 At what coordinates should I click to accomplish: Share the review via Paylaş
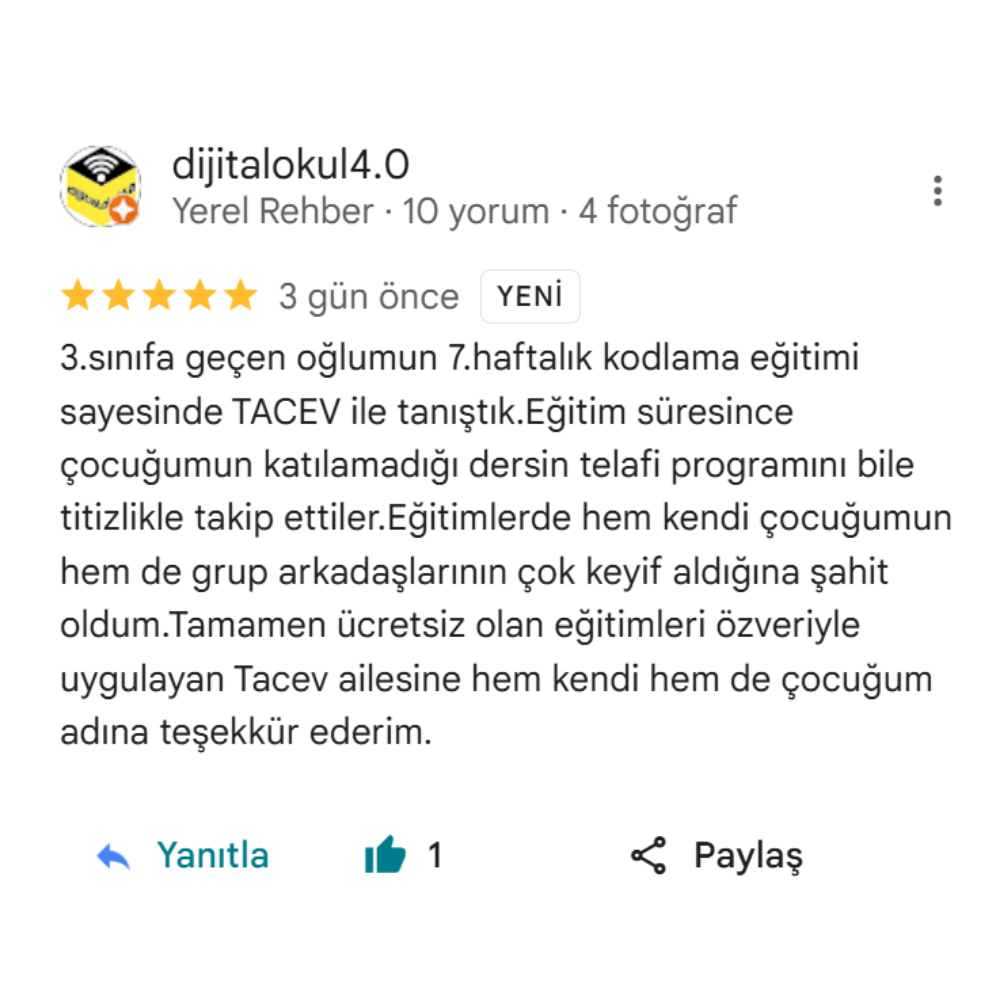pos(717,856)
